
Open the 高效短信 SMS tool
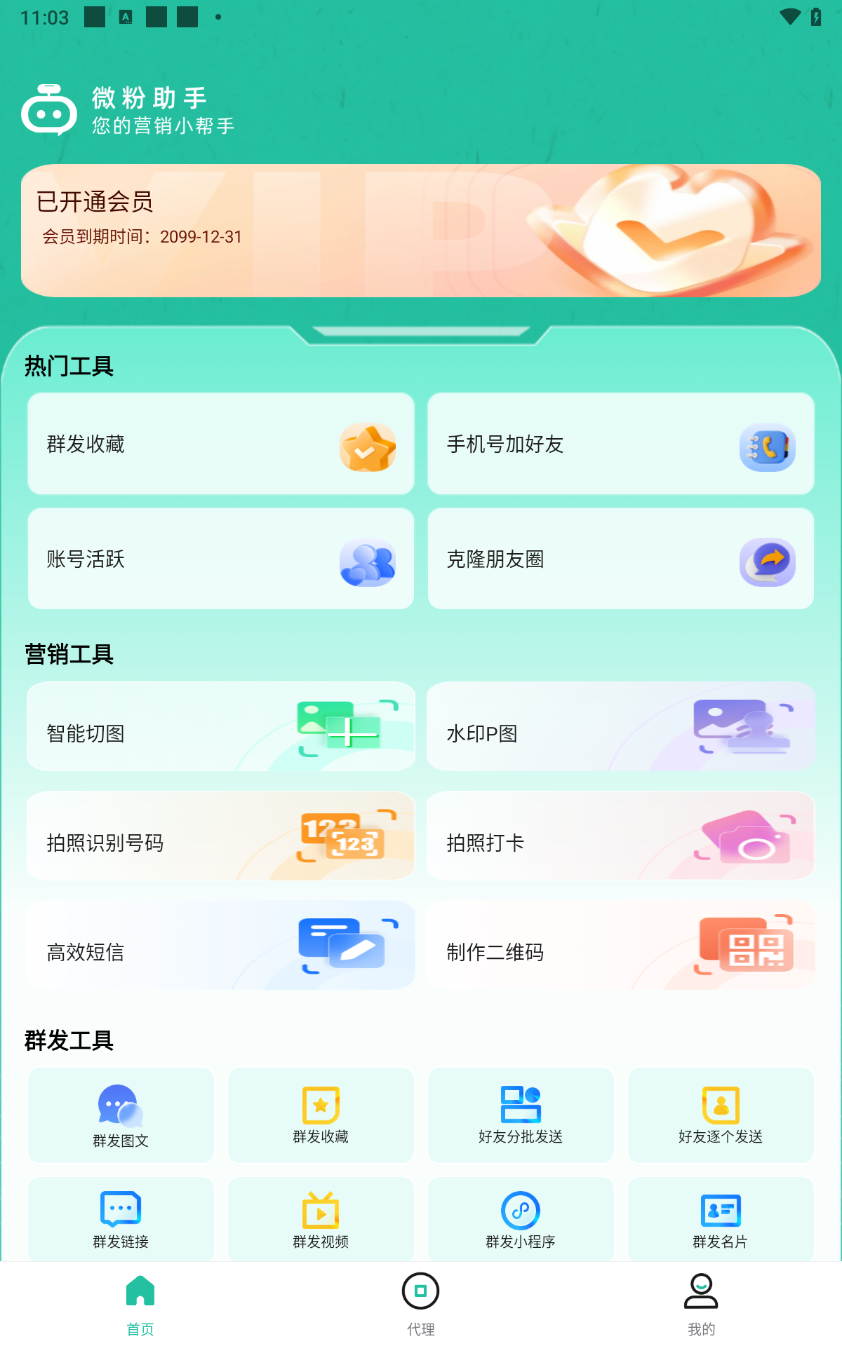coord(220,945)
